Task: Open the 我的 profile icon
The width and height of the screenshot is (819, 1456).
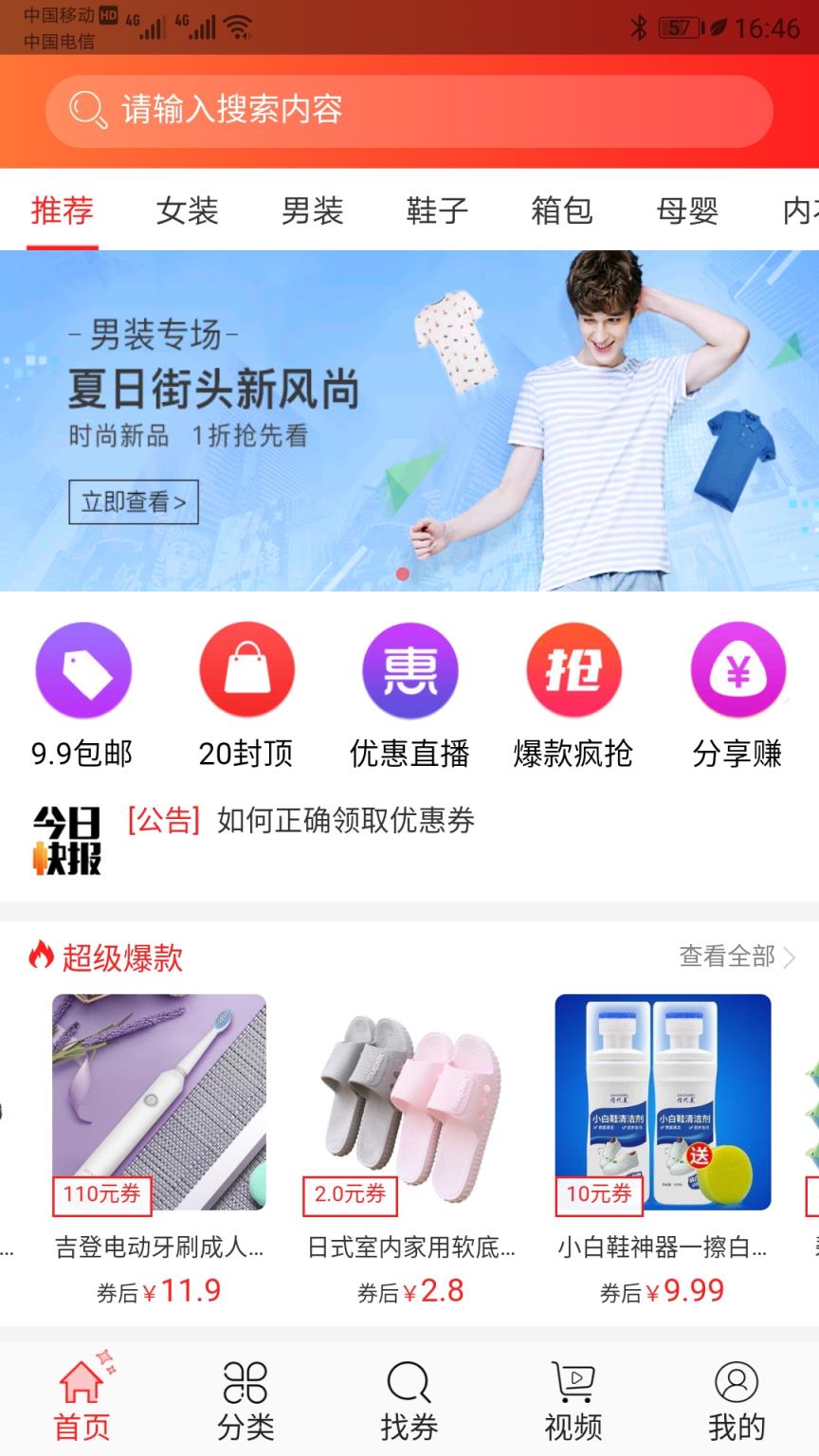Action: (735, 1392)
